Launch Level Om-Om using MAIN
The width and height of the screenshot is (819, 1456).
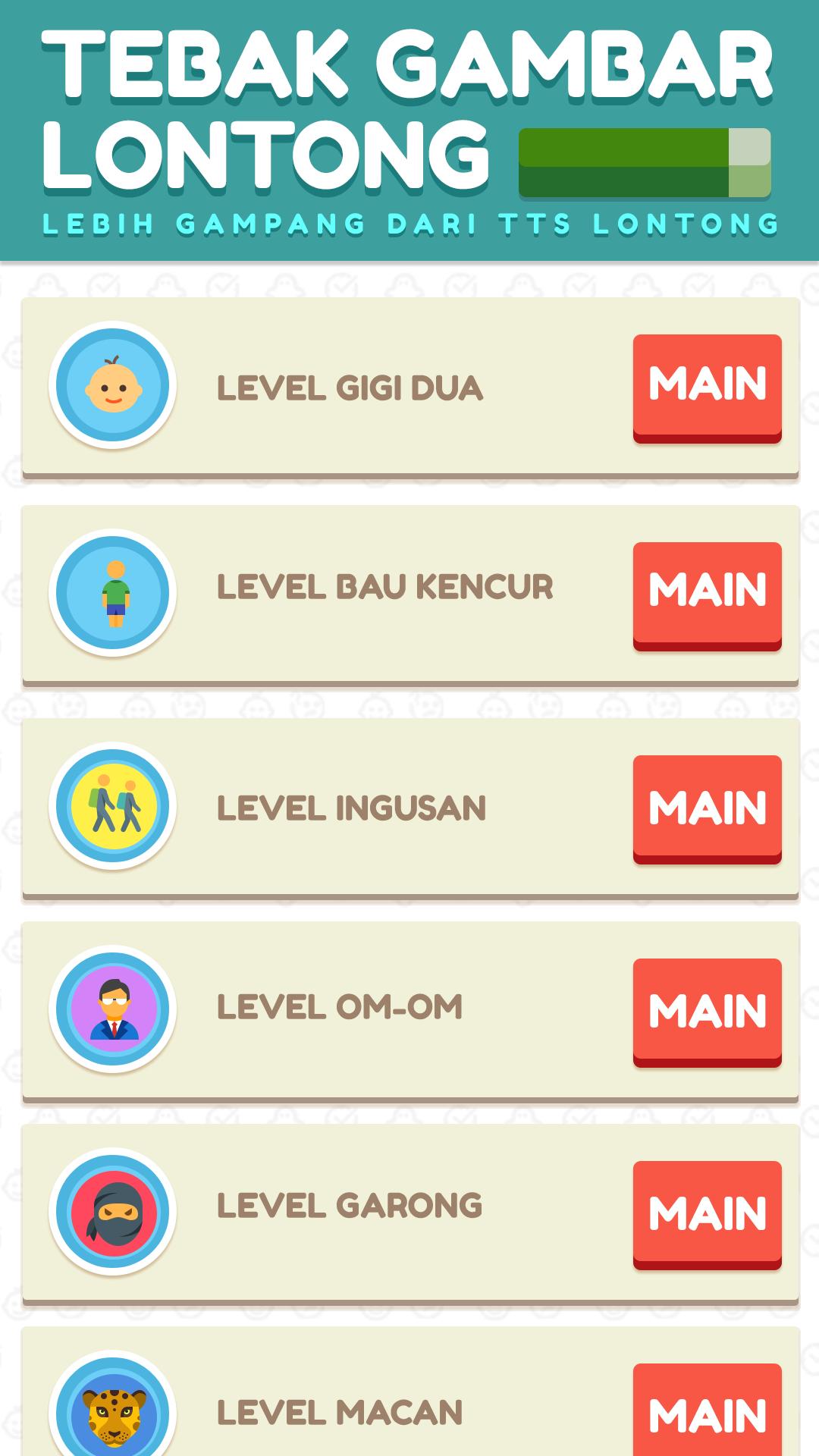point(707,1010)
